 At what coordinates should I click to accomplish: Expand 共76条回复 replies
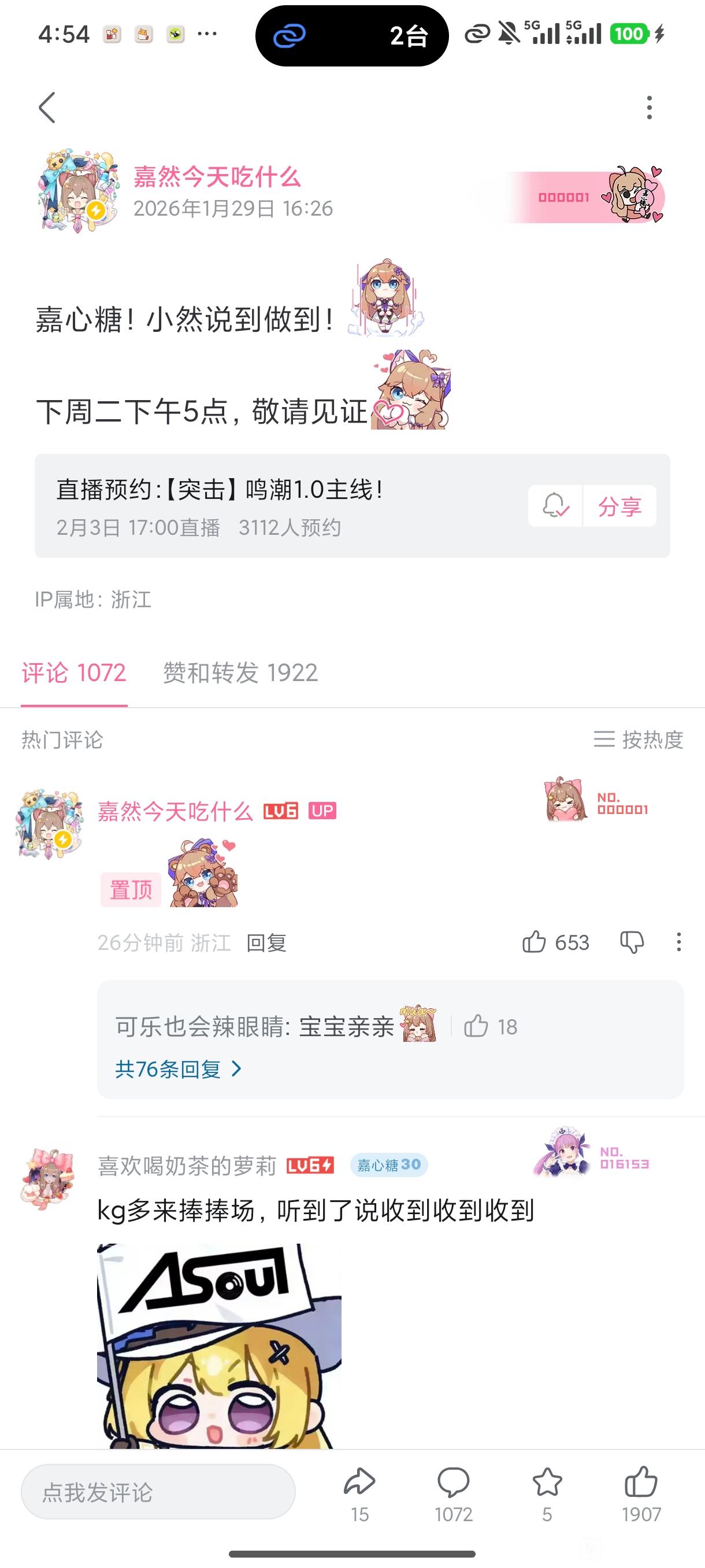coord(178,1069)
